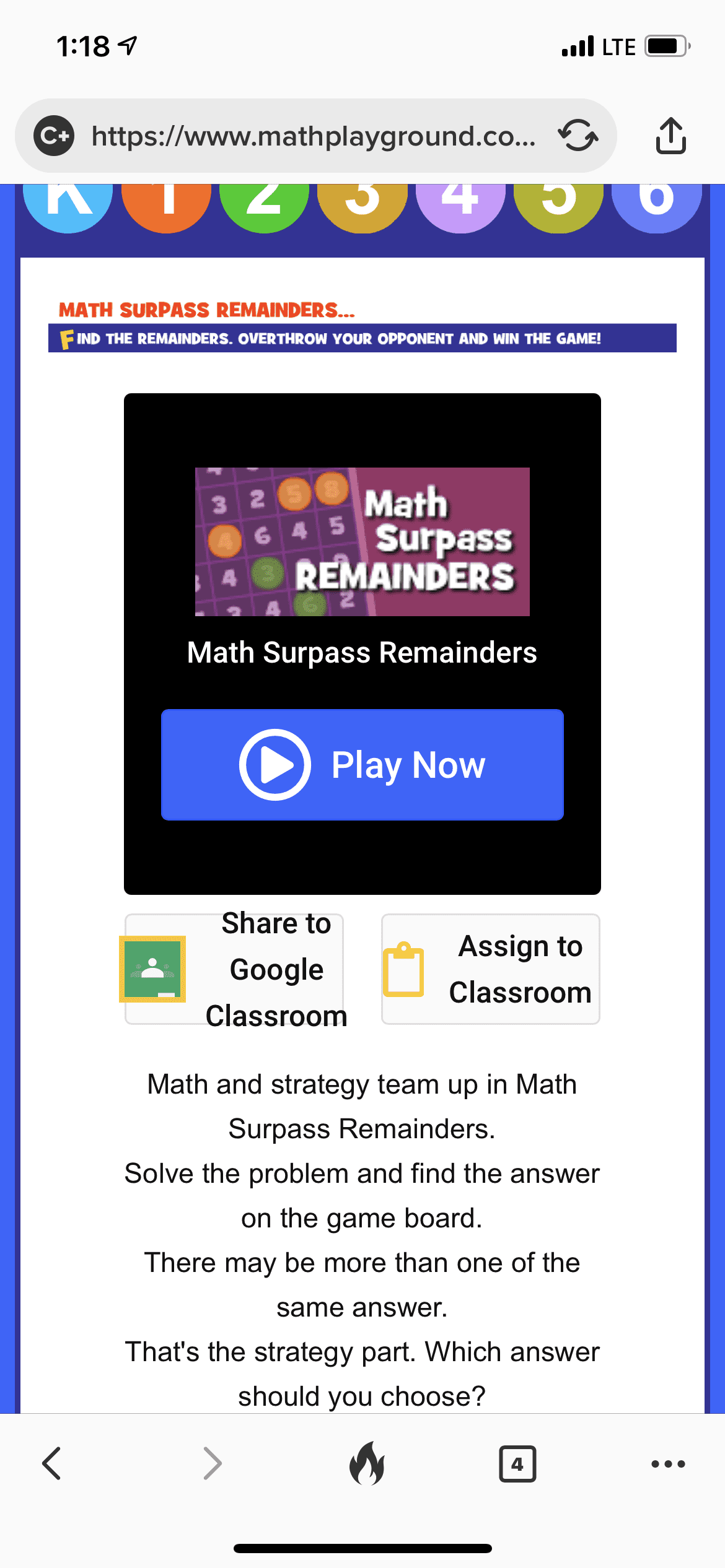Select Assign to Classroom
The image size is (725, 1568).
pyautogui.click(x=490, y=969)
